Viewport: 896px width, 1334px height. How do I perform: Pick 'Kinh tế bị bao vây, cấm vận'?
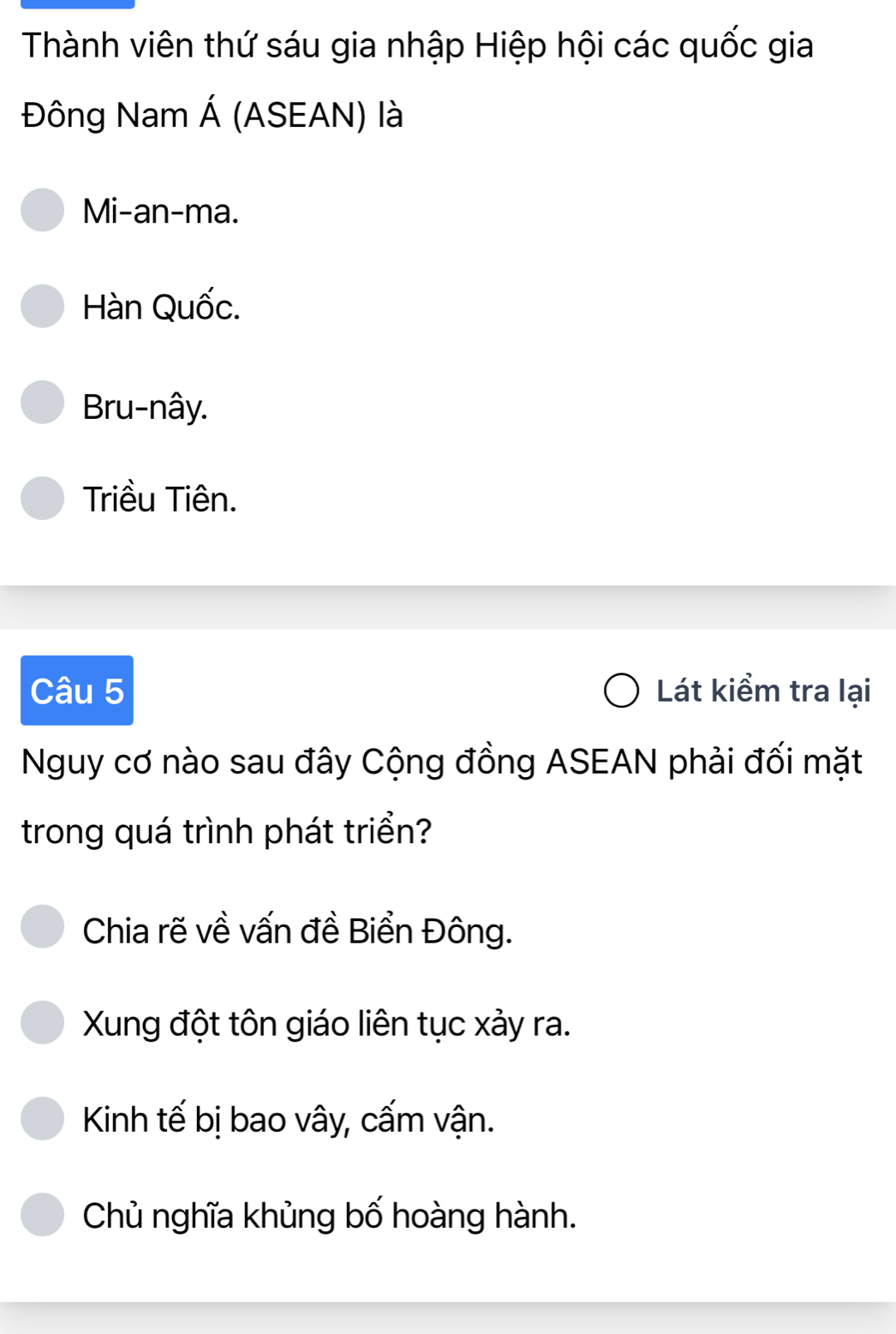coord(43,1119)
